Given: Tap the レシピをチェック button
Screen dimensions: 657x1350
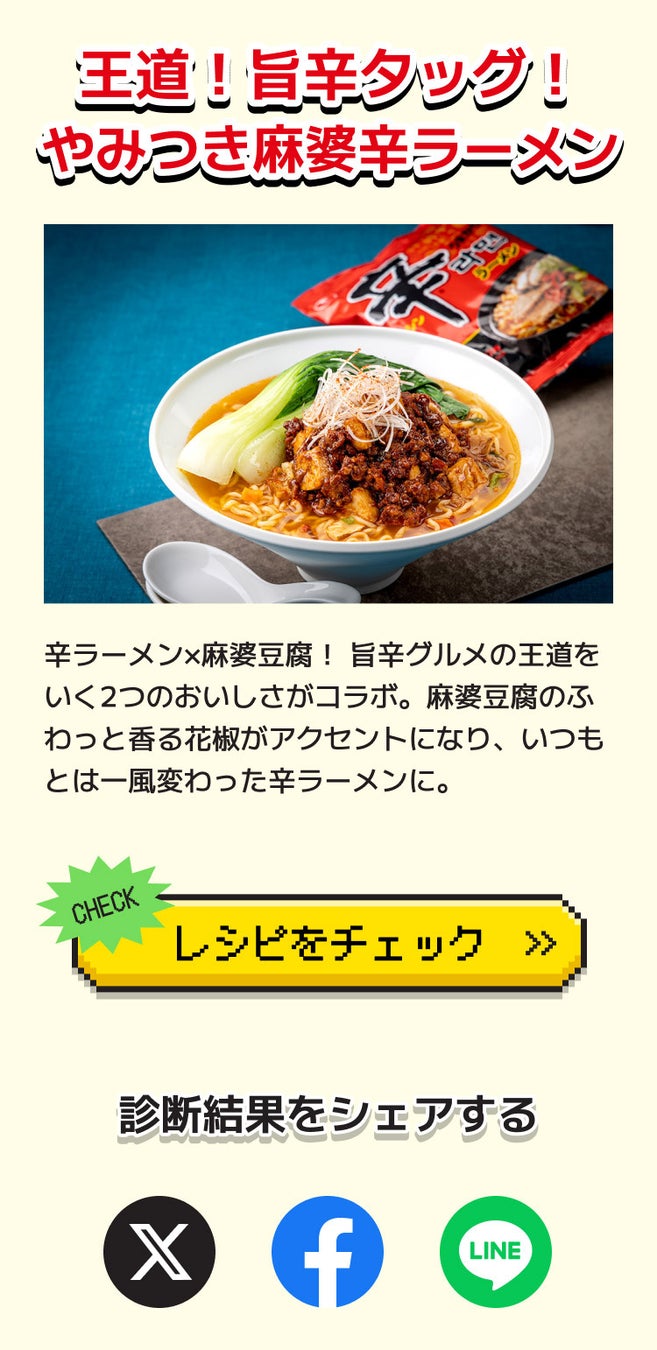Looking at the screenshot, I should coord(330,943).
